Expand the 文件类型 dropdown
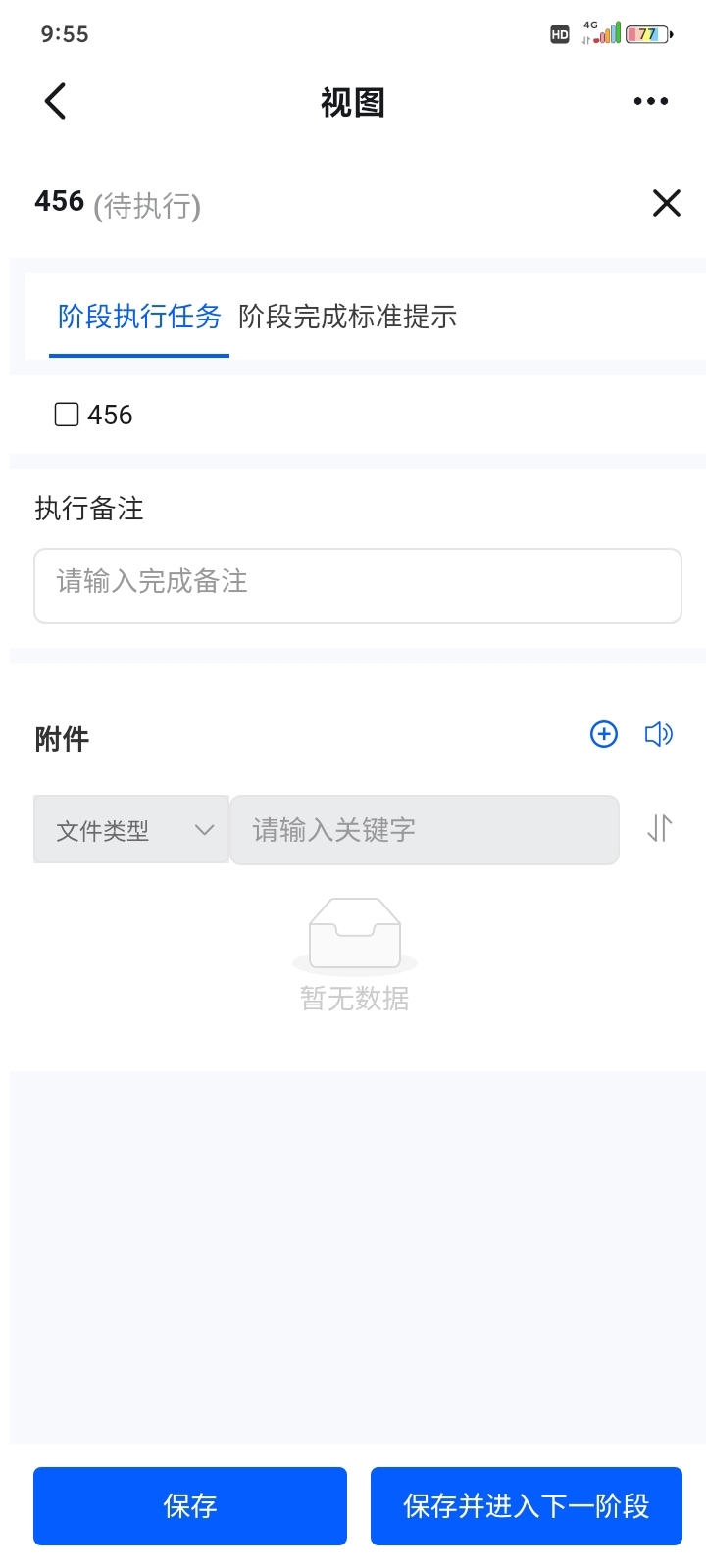Viewport: 706px width, 1568px height. pos(131,830)
